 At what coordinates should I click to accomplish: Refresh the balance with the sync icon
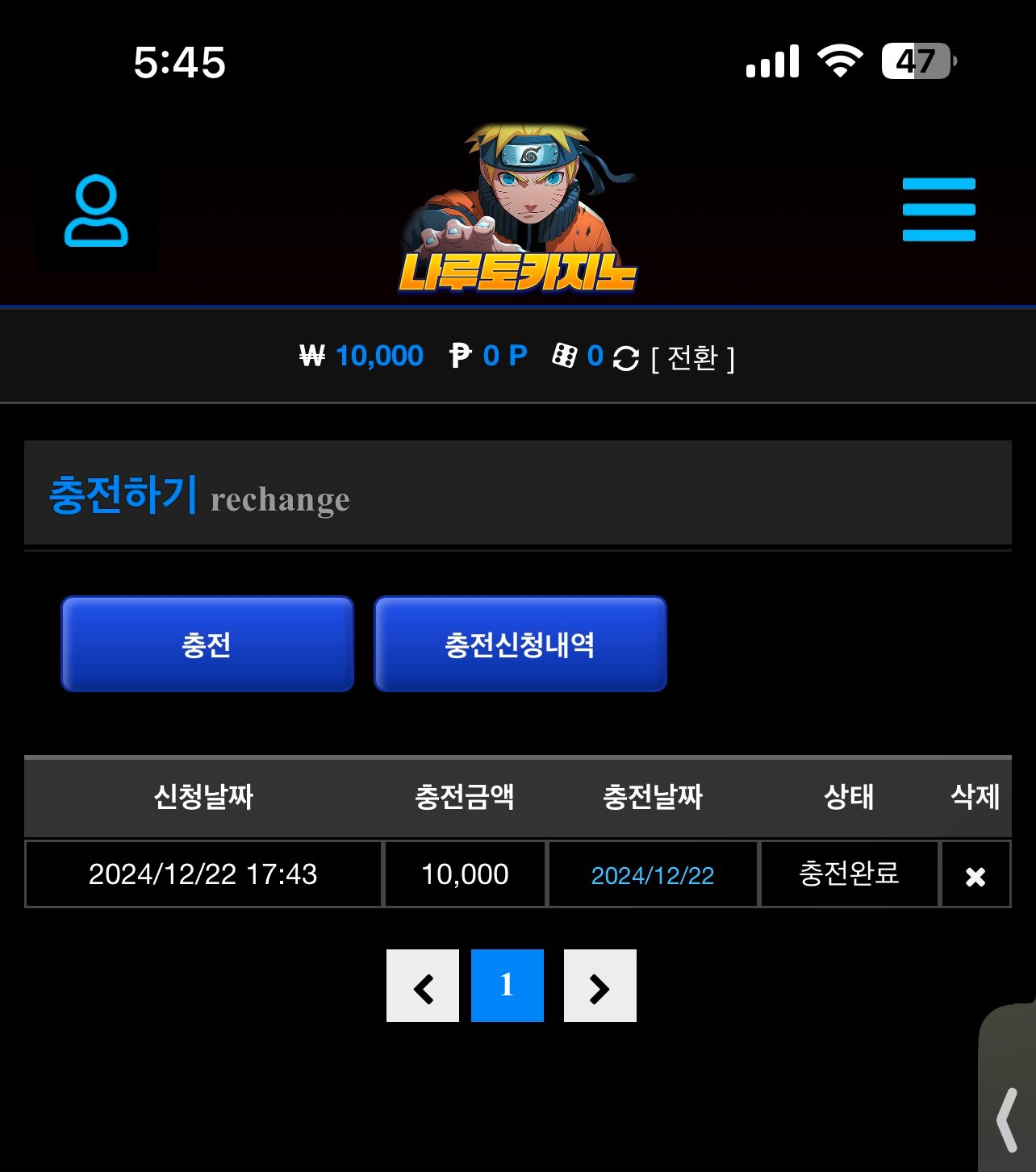625,357
